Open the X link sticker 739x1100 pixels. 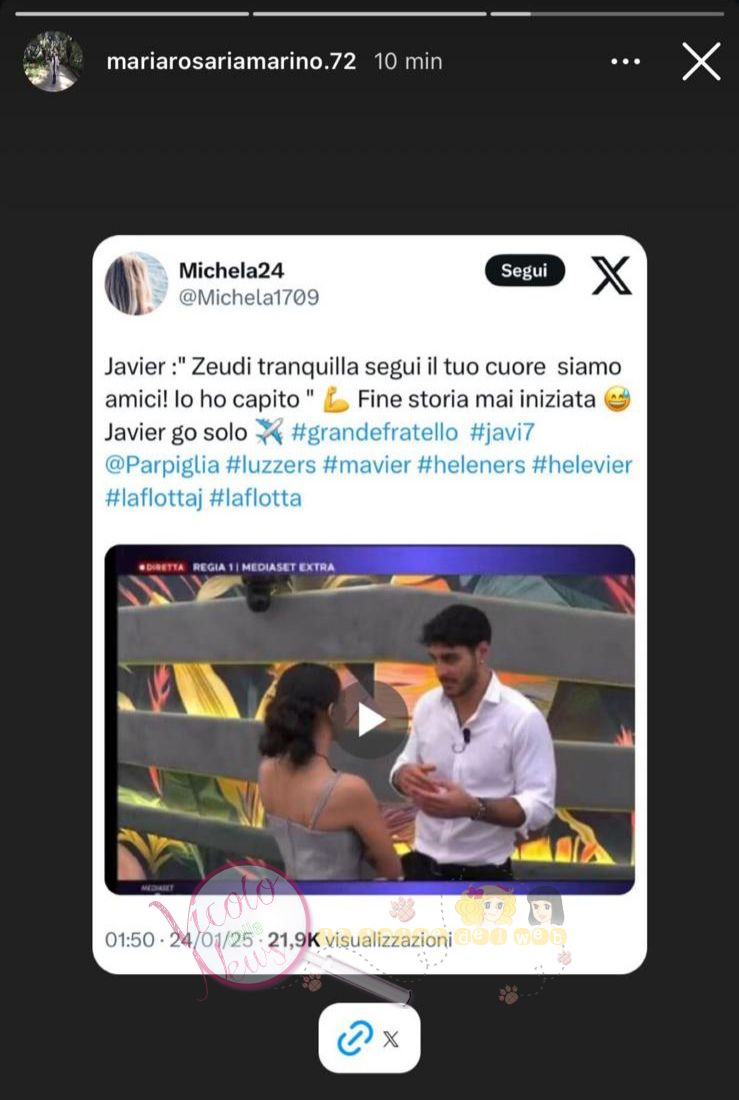369,1038
